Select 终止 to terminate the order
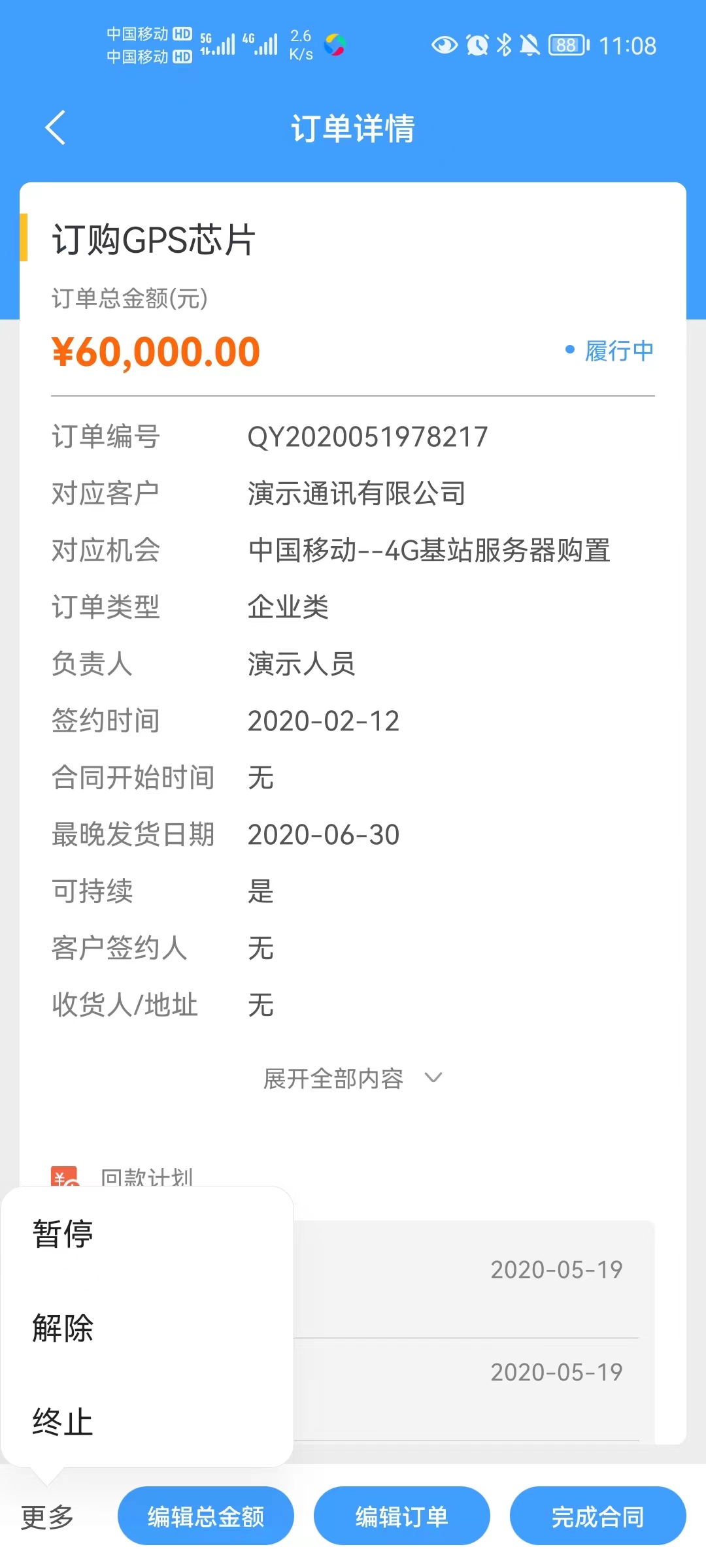This screenshot has width=706, height=1568. click(147, 1422)
